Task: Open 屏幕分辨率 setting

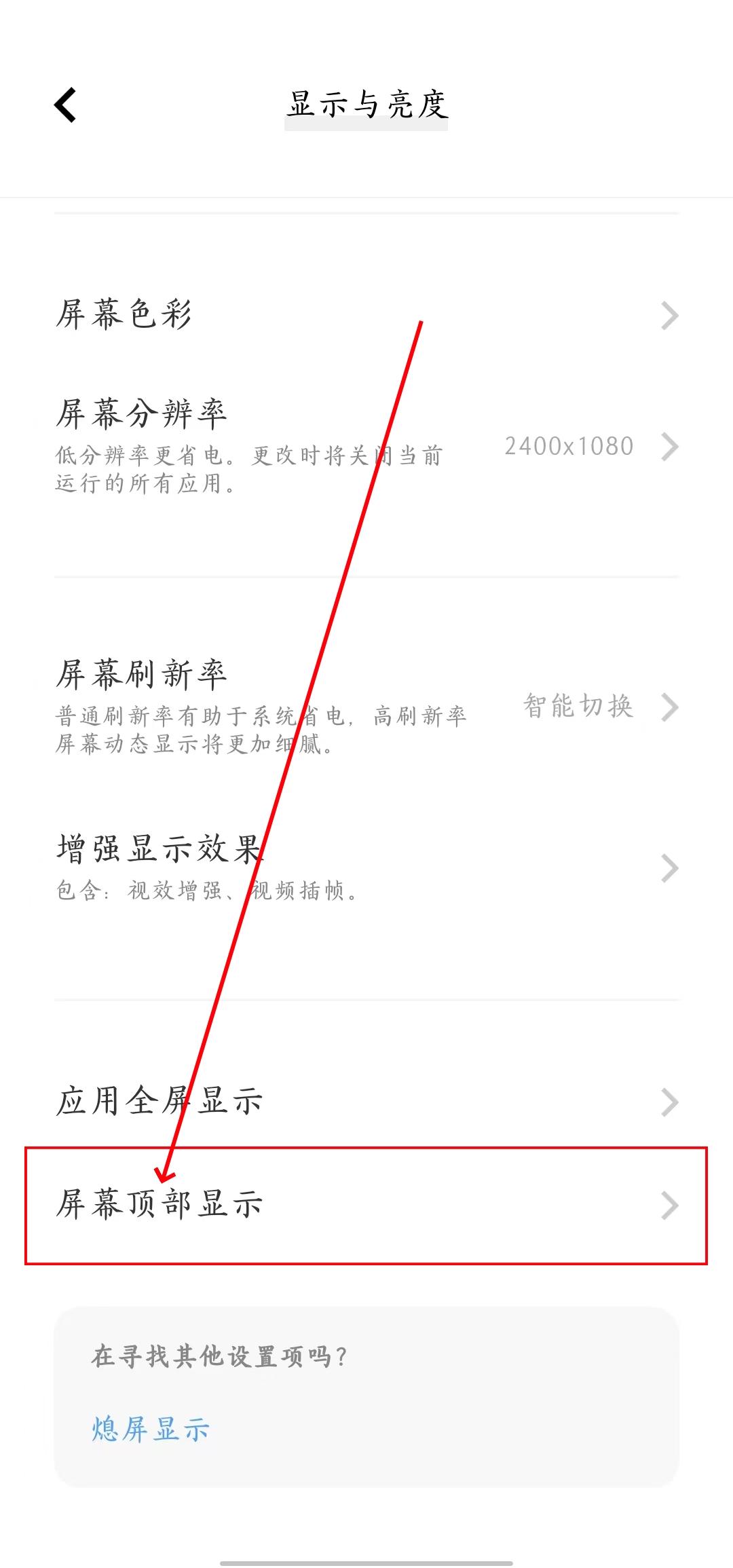Action: coord(366,445)
